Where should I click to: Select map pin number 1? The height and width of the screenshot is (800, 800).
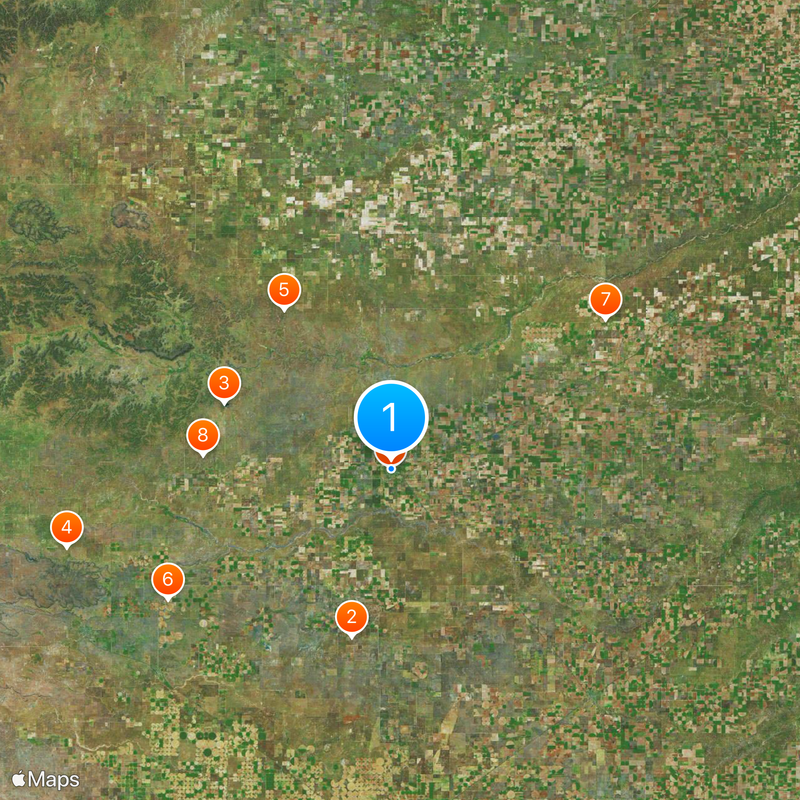(x=391, y=417)
